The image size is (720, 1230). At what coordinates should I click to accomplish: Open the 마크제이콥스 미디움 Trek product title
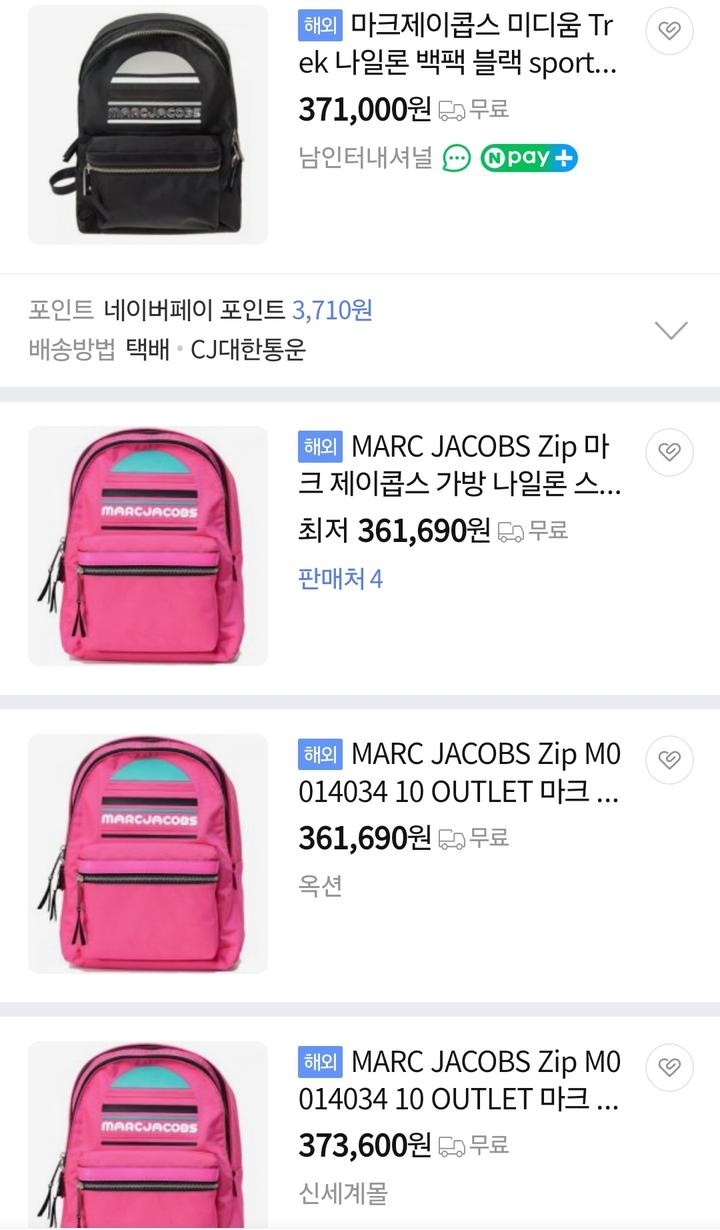459,45
